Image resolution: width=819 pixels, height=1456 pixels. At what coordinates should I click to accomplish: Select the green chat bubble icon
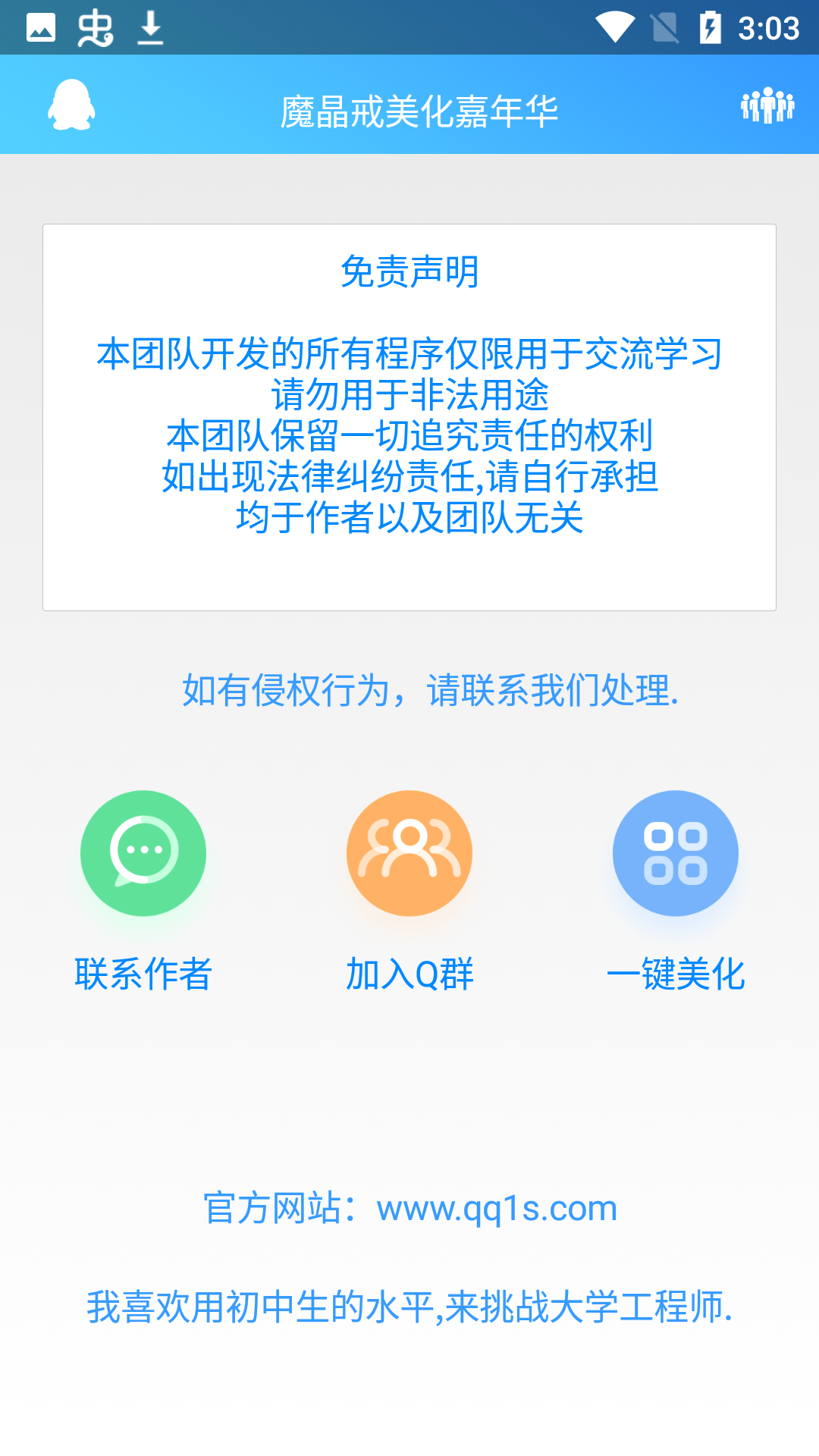coord(143,852)
